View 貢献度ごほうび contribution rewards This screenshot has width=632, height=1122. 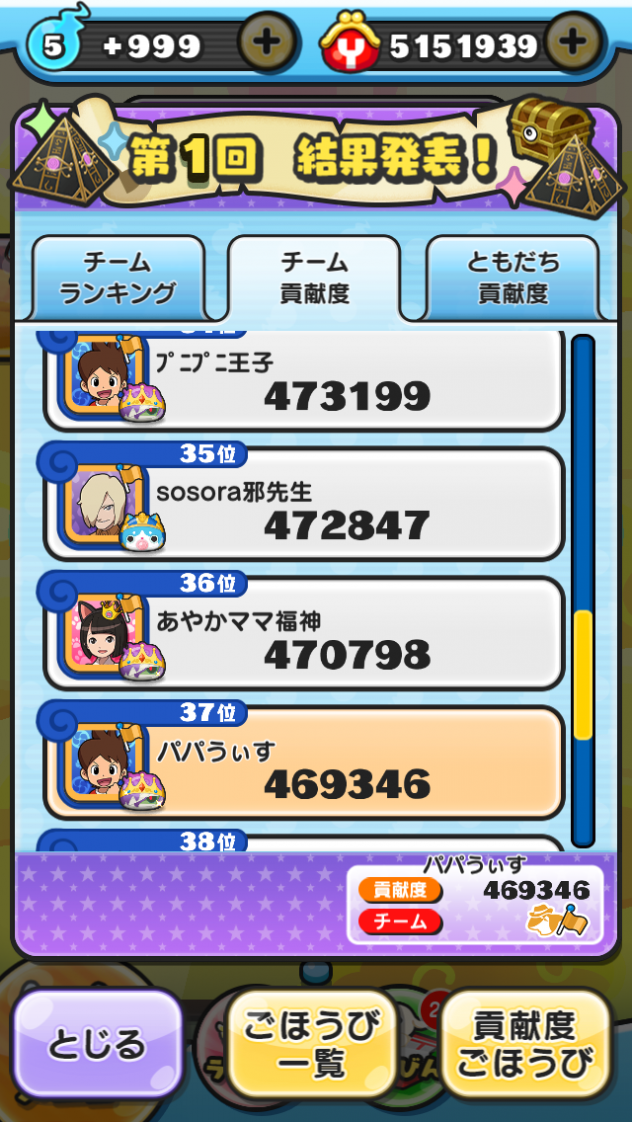pyautogui.click(x=525, y=1043)
